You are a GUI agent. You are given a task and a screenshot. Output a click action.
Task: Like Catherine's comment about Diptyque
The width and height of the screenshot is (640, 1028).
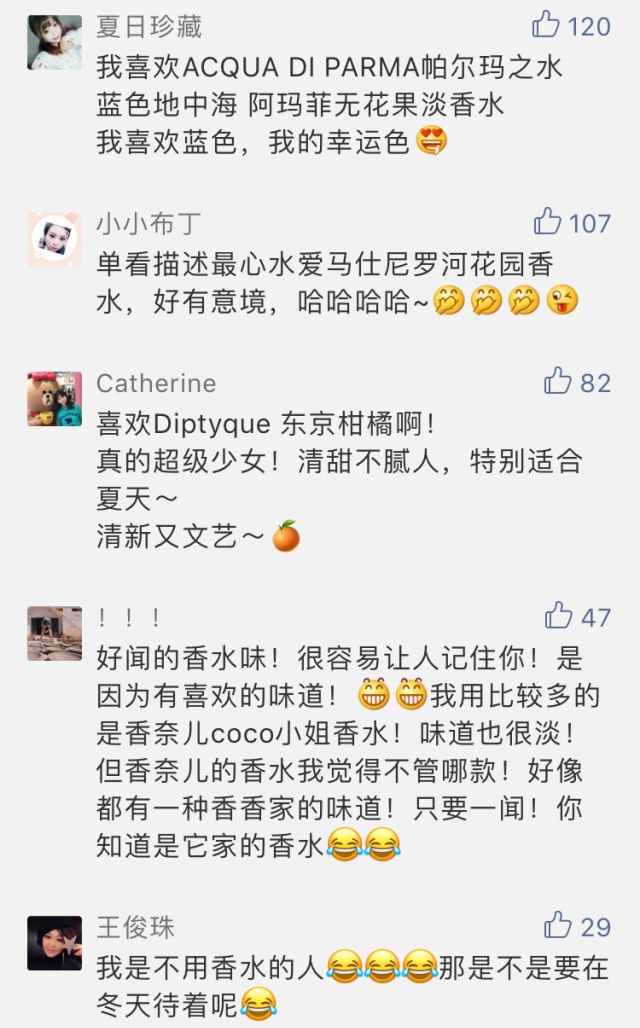point(558,381)
